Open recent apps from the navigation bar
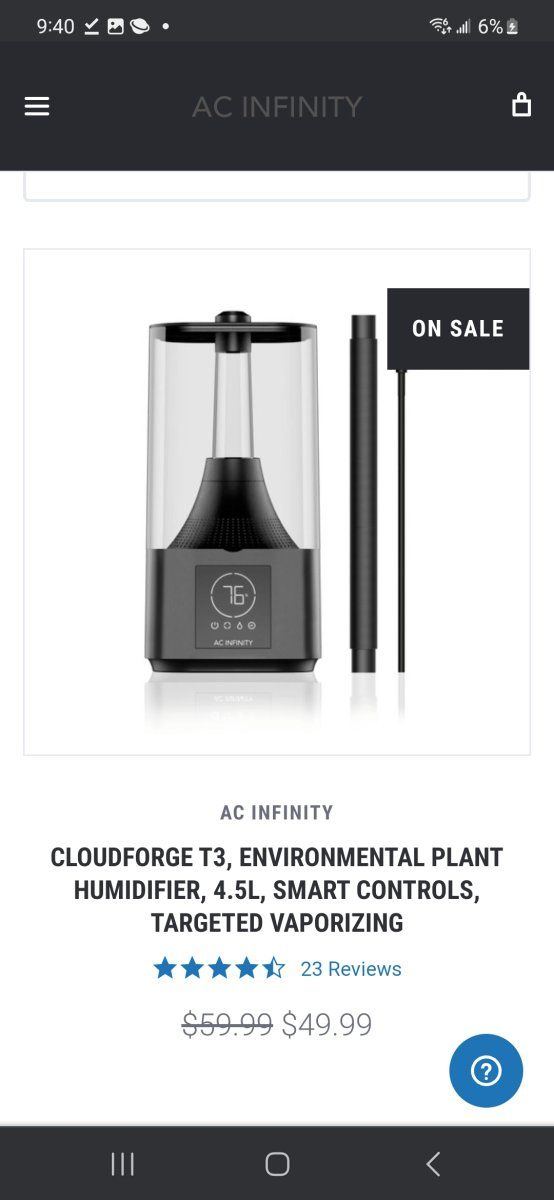 click(122, 1163)
